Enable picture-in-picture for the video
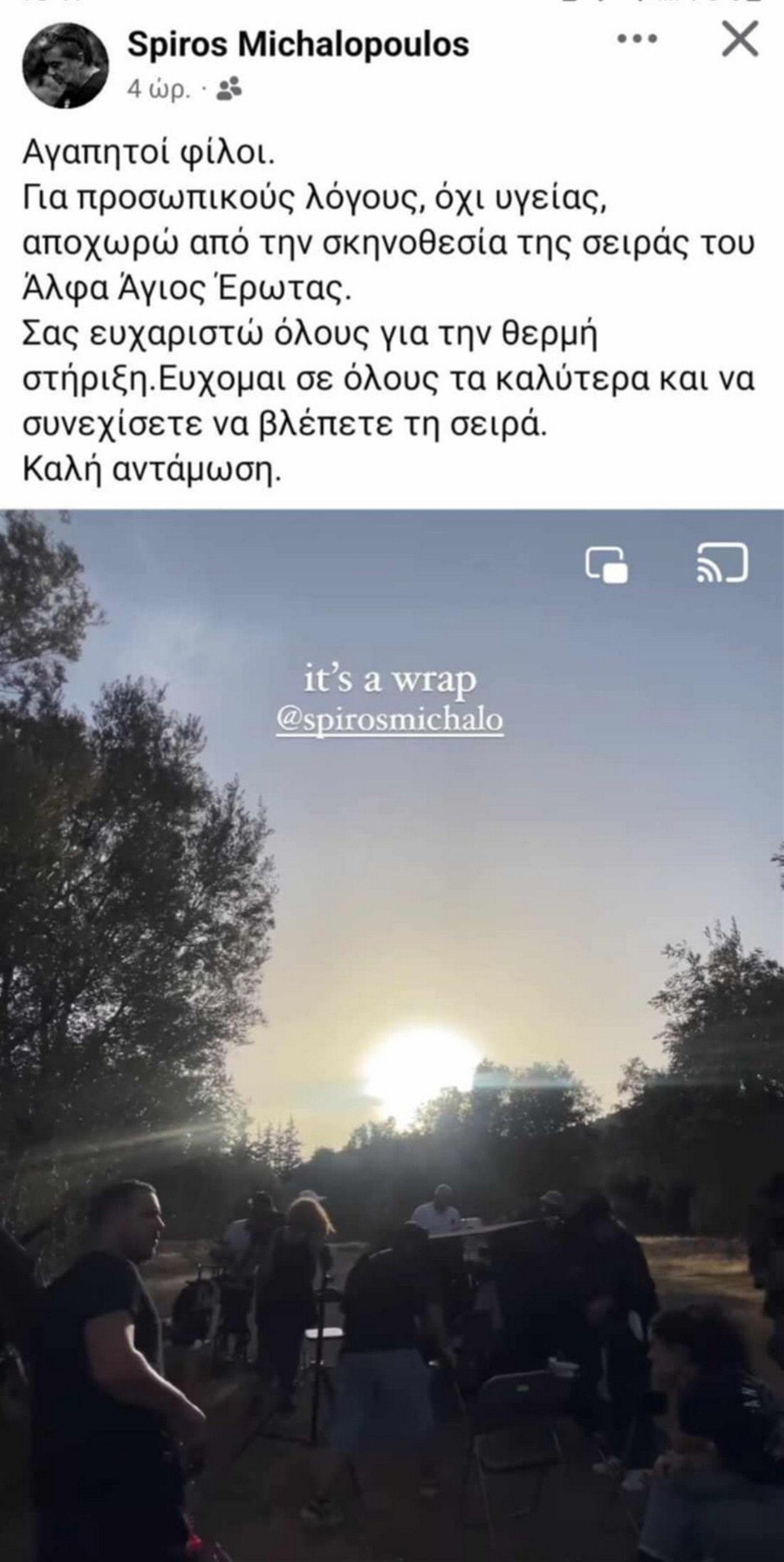Viewport: 784px width, 1562px height. pos(606,566)
